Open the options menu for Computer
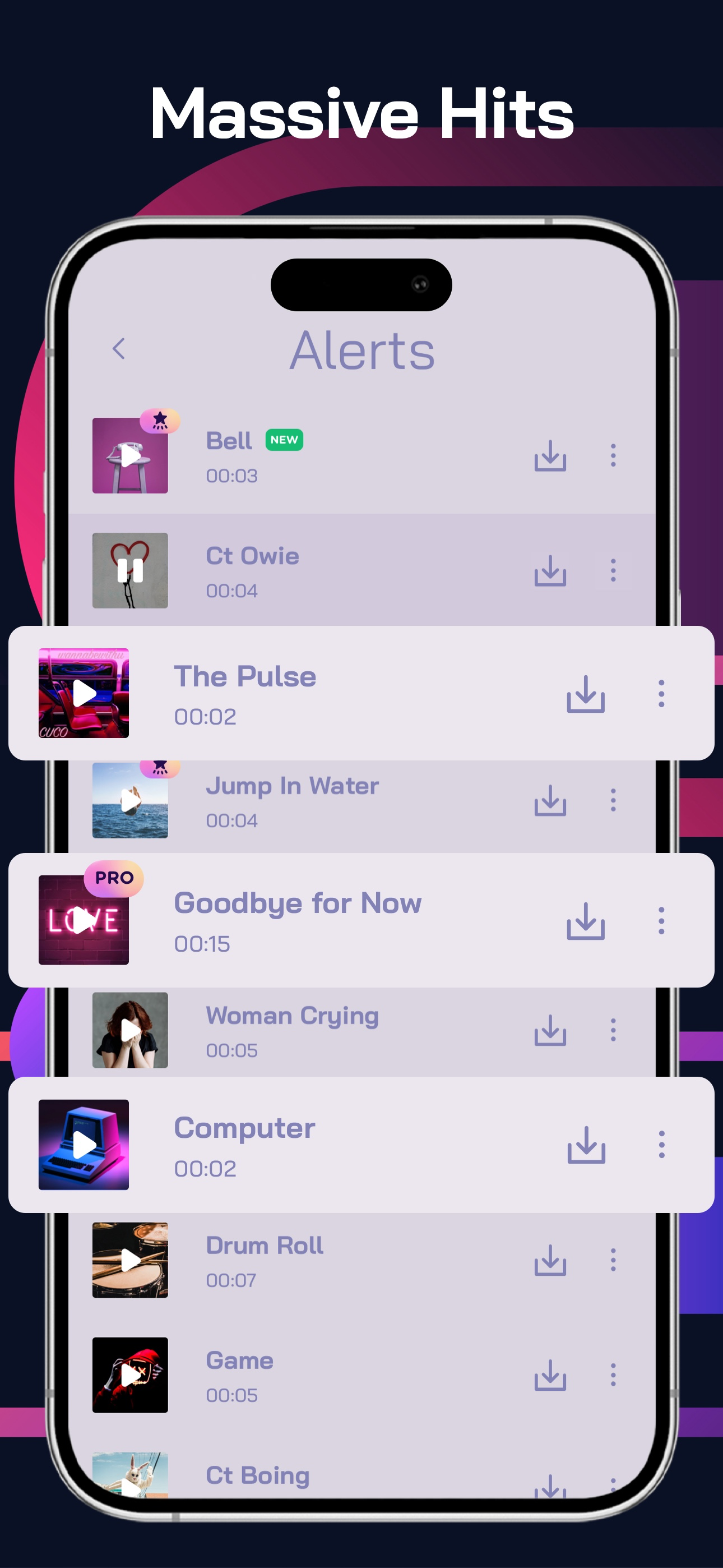The height and width of the screenshot is (1568, 723). (x=661, y=1145)
